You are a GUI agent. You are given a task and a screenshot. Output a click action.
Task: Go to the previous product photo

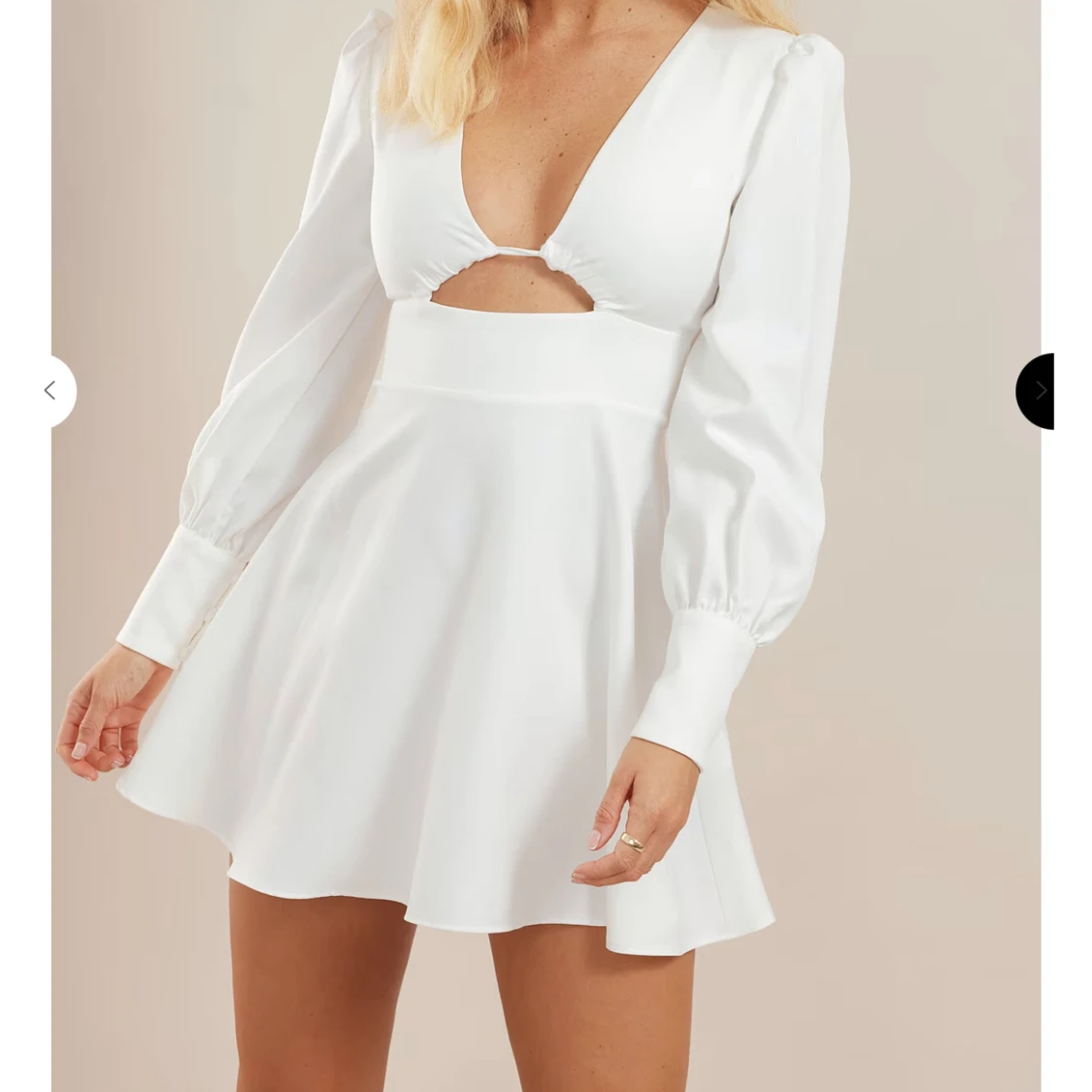tap(50, 390)
